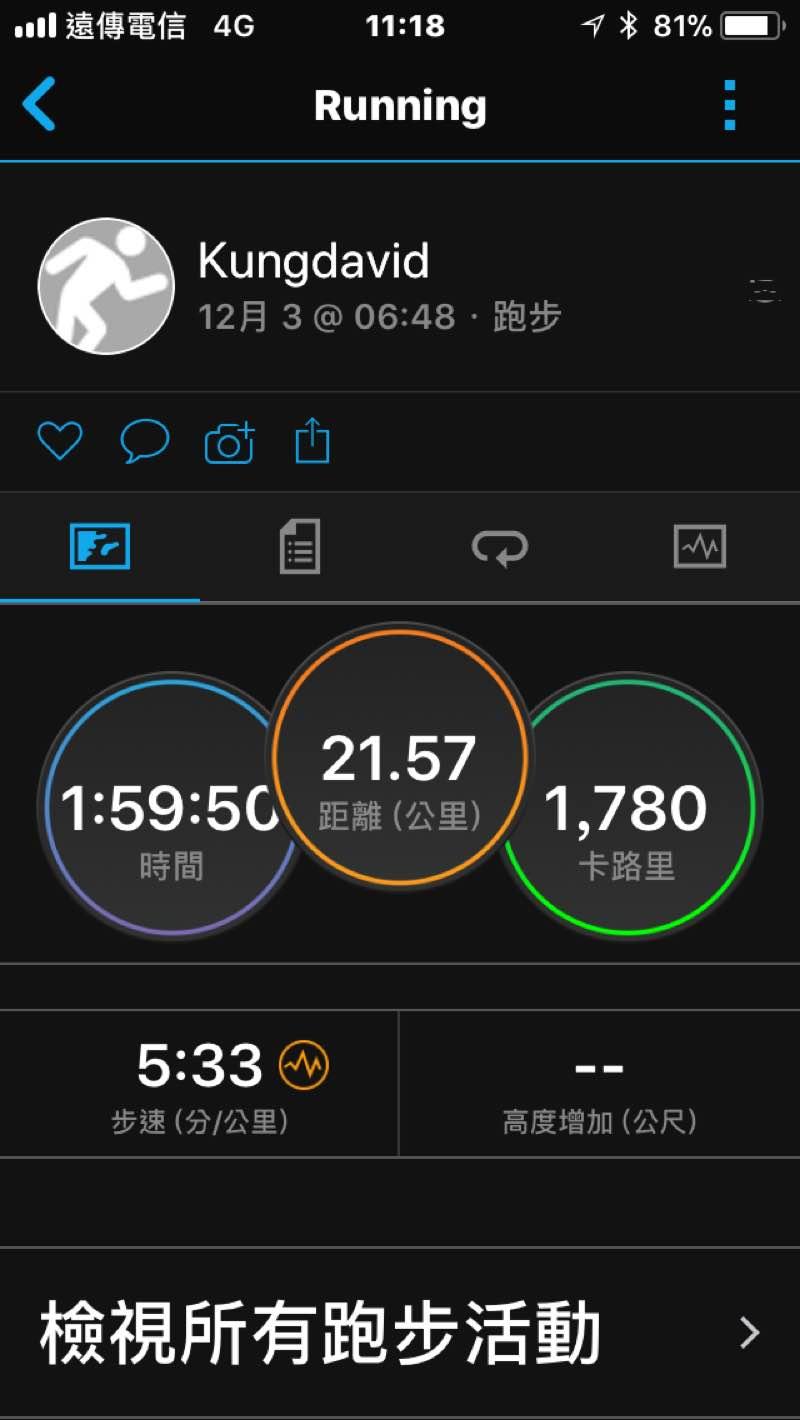This screenshot has height=1420, width=800.
Task: Open 檢視所有跑步活動 to view all runs
Action: pyautogui.click(x=400, y=1332)
